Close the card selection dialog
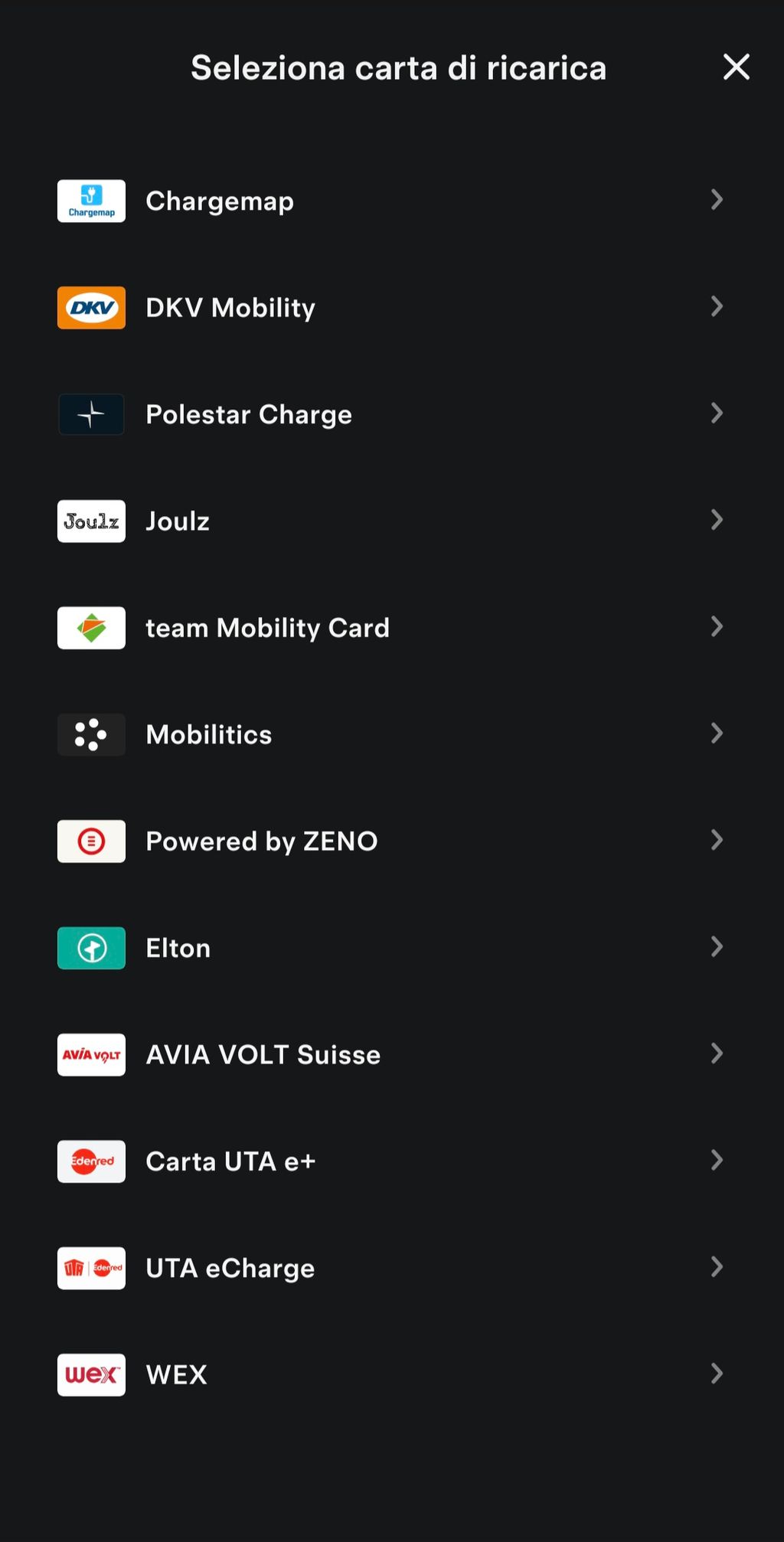Screen dimensions: 784x1542 pyautogui.click(x=735, y=67)
